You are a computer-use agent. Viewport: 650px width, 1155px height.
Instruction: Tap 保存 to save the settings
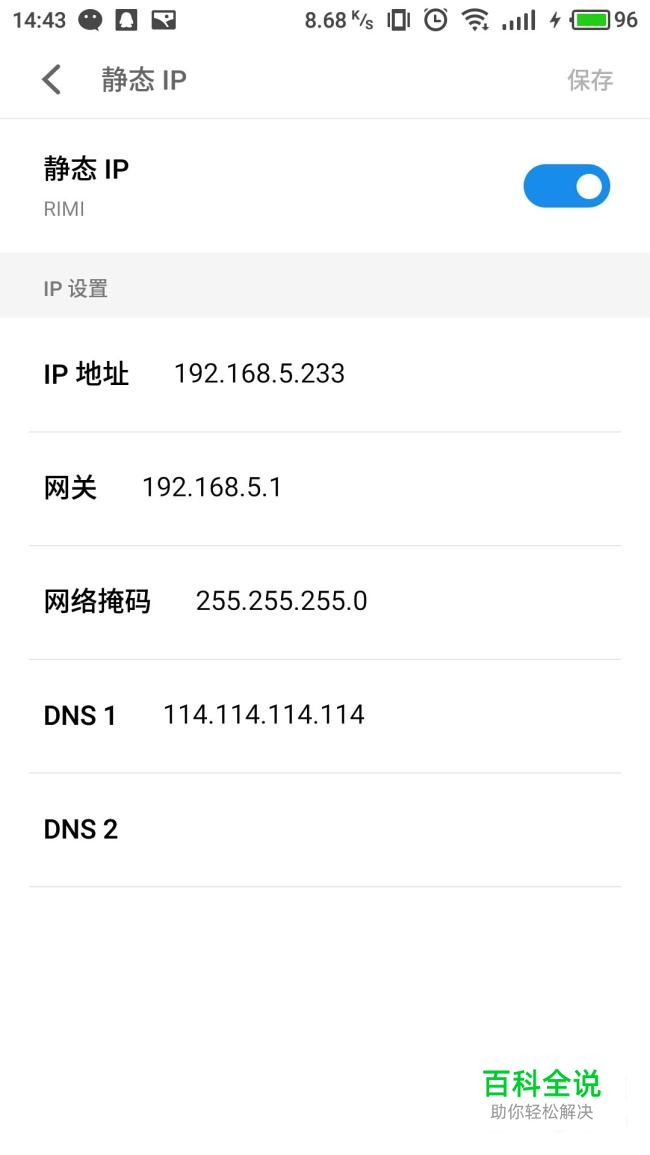point(590,80)
